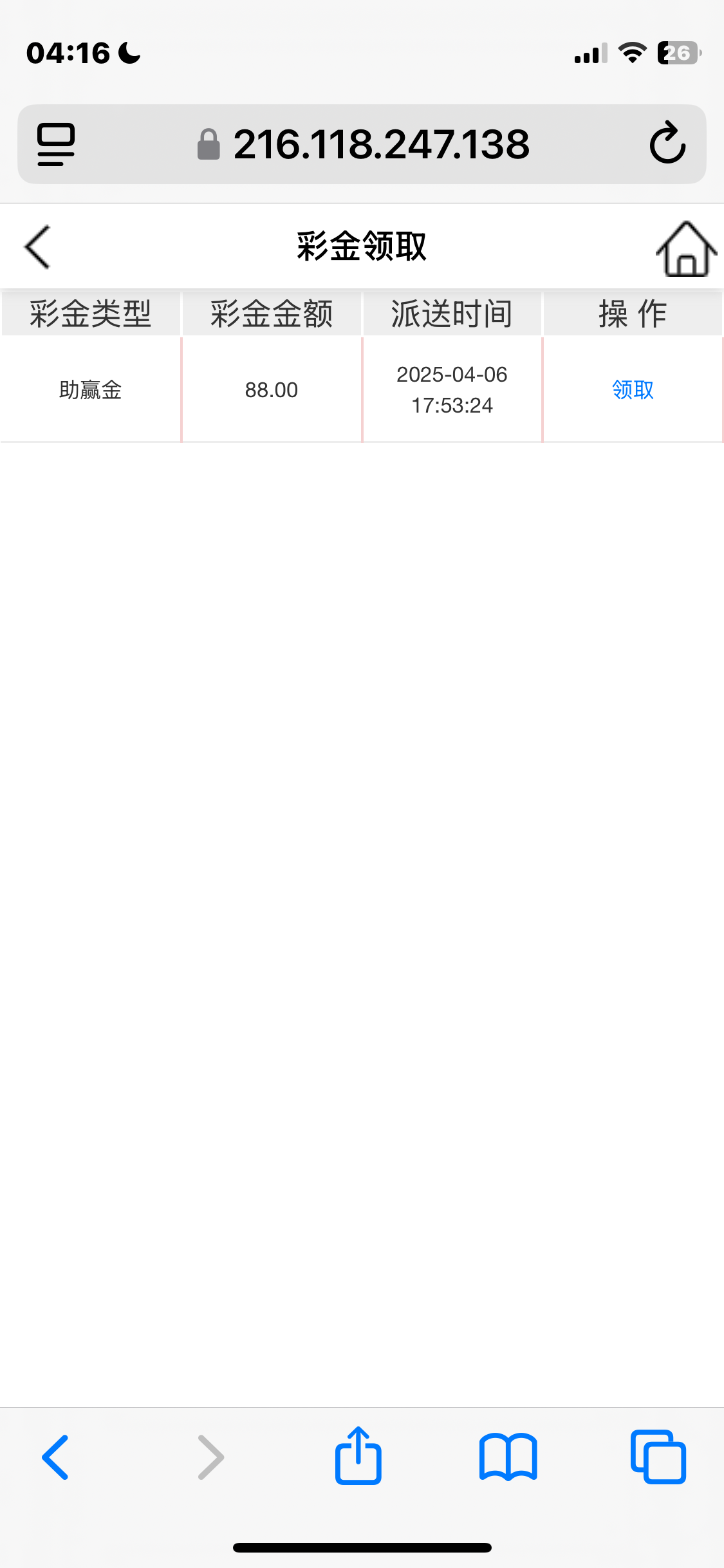The height and width of the screenshot is (1568, 724).
Task: Reload the current page
Action: (x=667, y=142)
